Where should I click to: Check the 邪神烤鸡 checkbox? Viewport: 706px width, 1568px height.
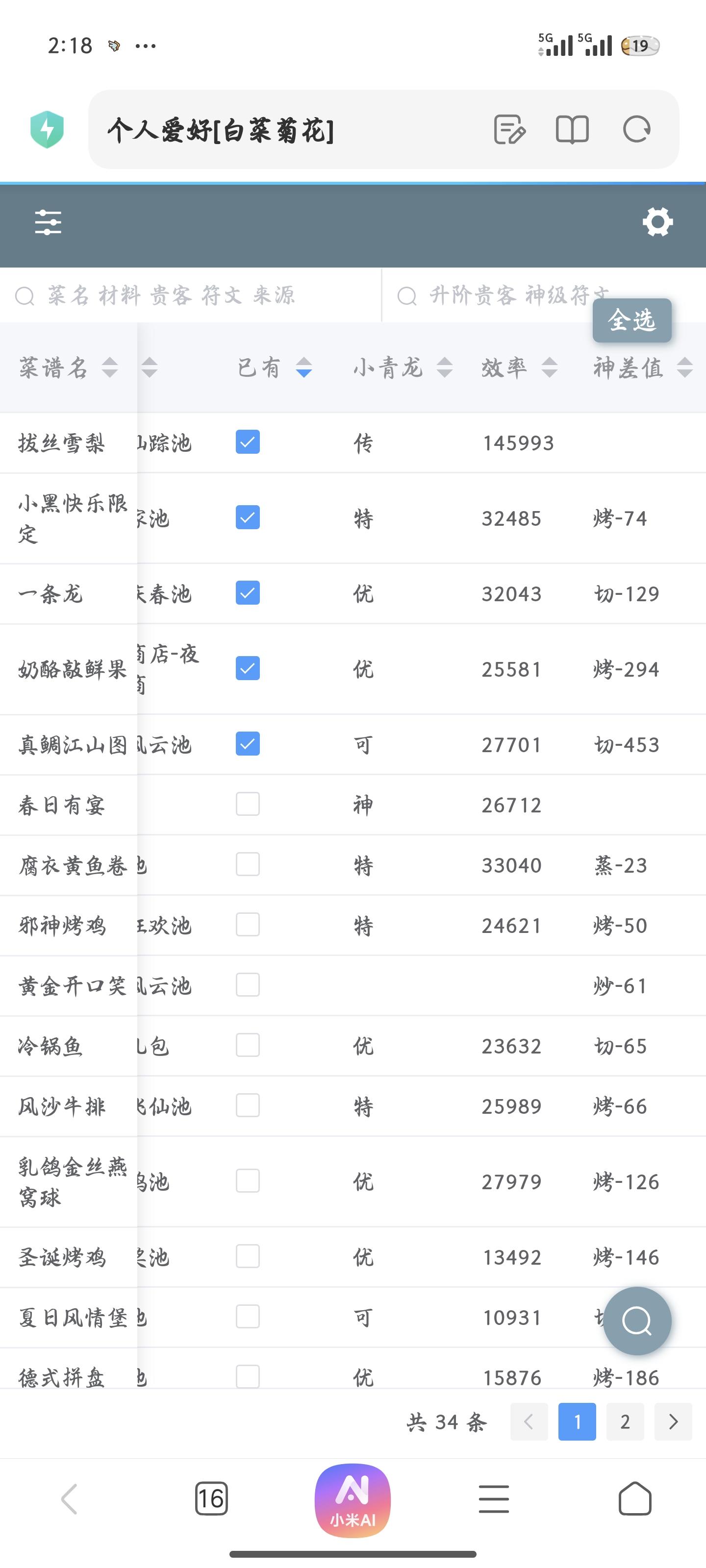tap(248, 925)
